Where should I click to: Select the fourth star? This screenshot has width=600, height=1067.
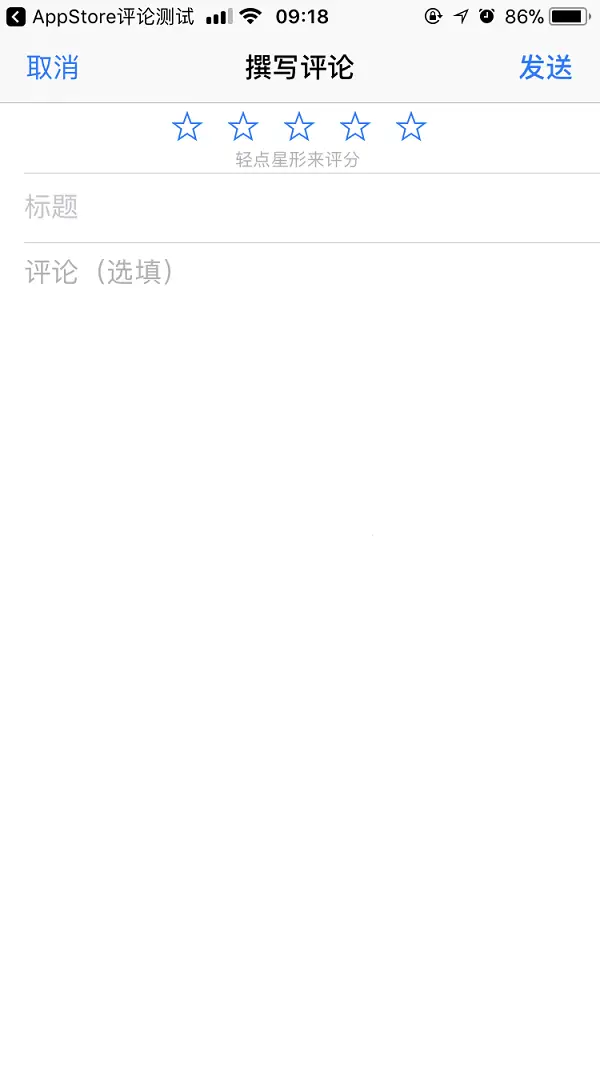click(355, 127)
